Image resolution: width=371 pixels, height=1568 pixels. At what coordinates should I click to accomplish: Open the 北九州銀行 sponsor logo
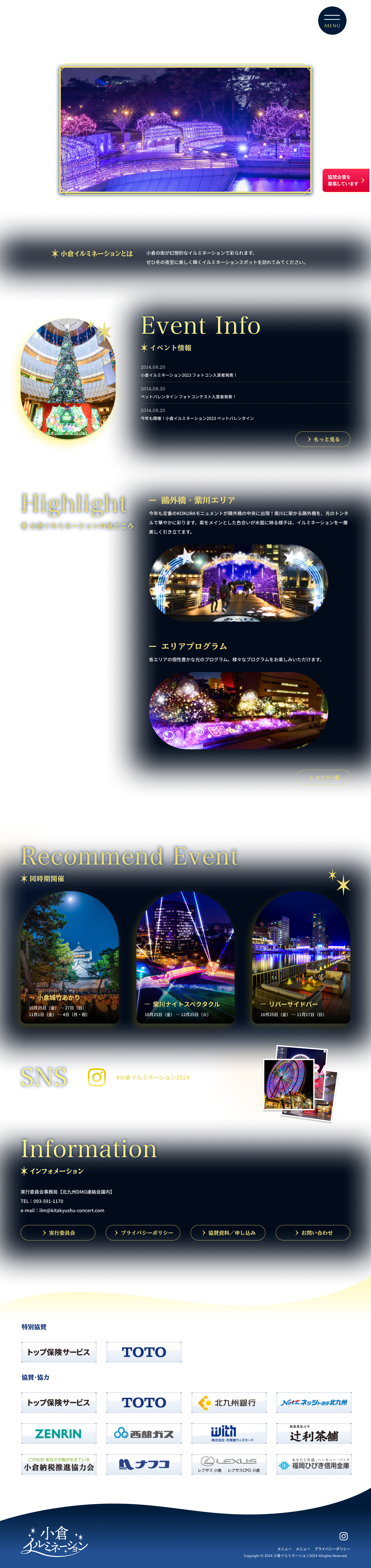[x=229, y=1403]
